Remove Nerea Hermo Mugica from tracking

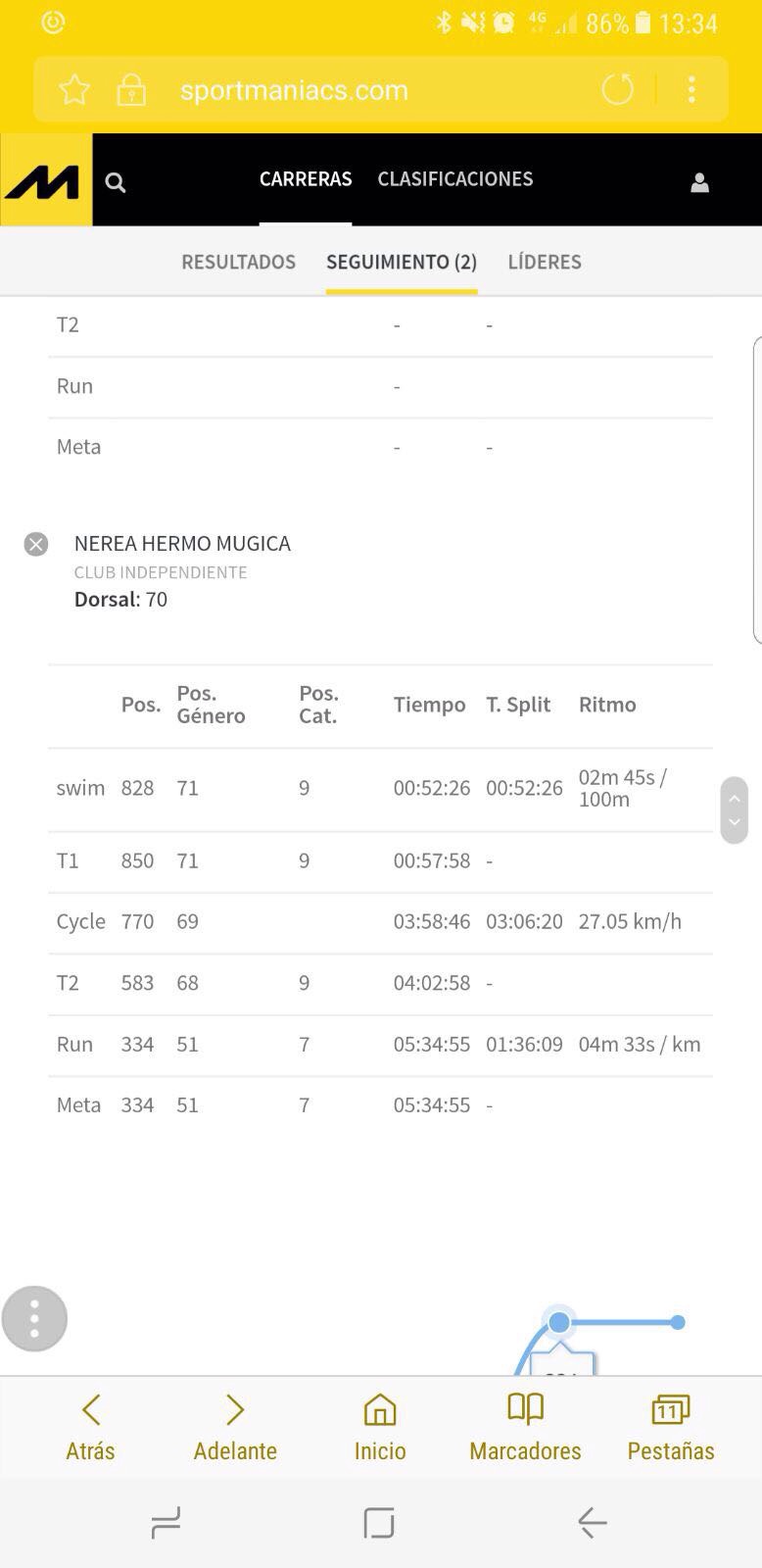36,544
